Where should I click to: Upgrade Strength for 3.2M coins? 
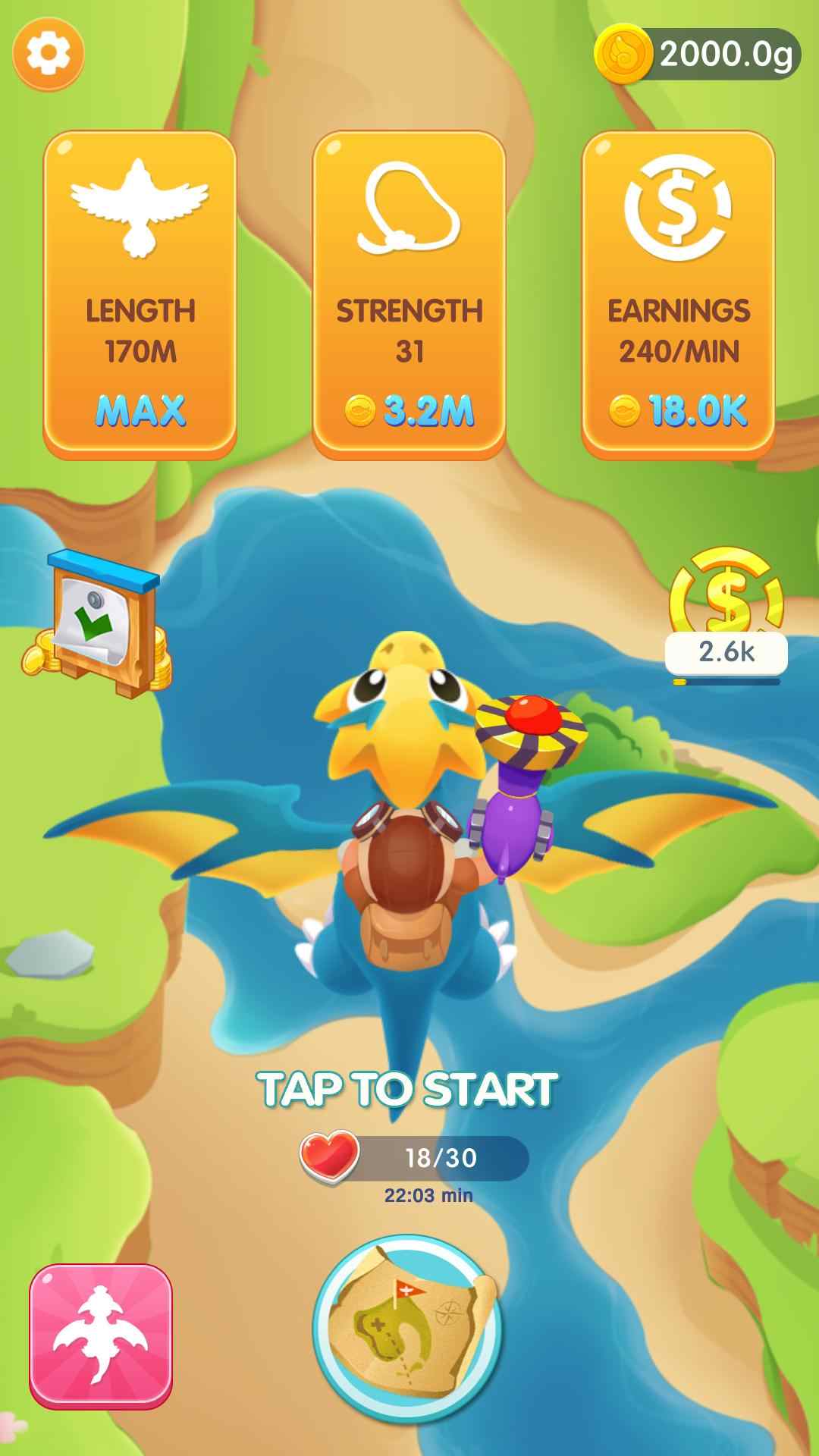[x=409, y=294]
